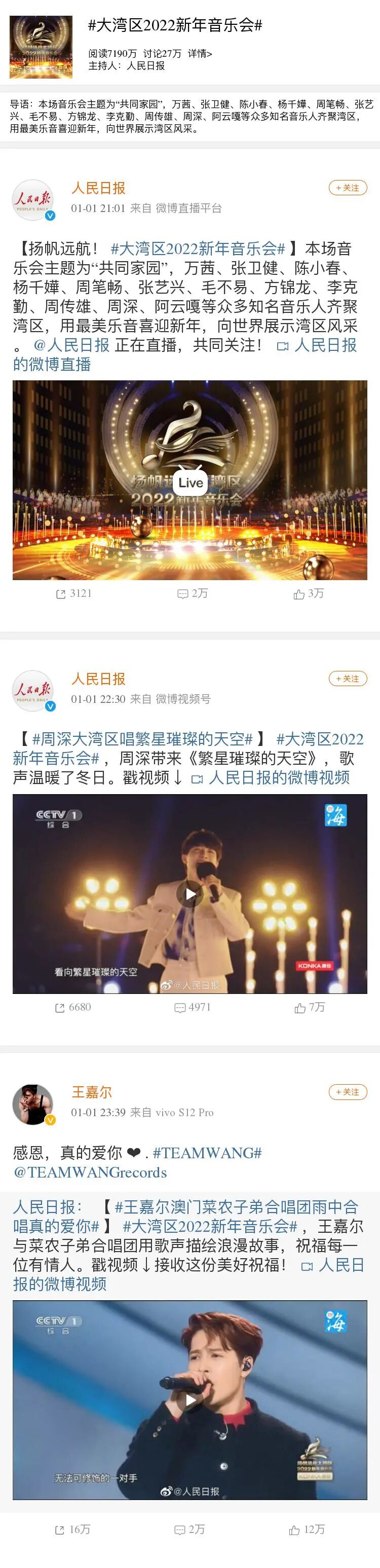Open the #TEAMWANG# hashtag link
Image resolution: width=380 pixels, height=1568 pixels.
[207, 1153]
